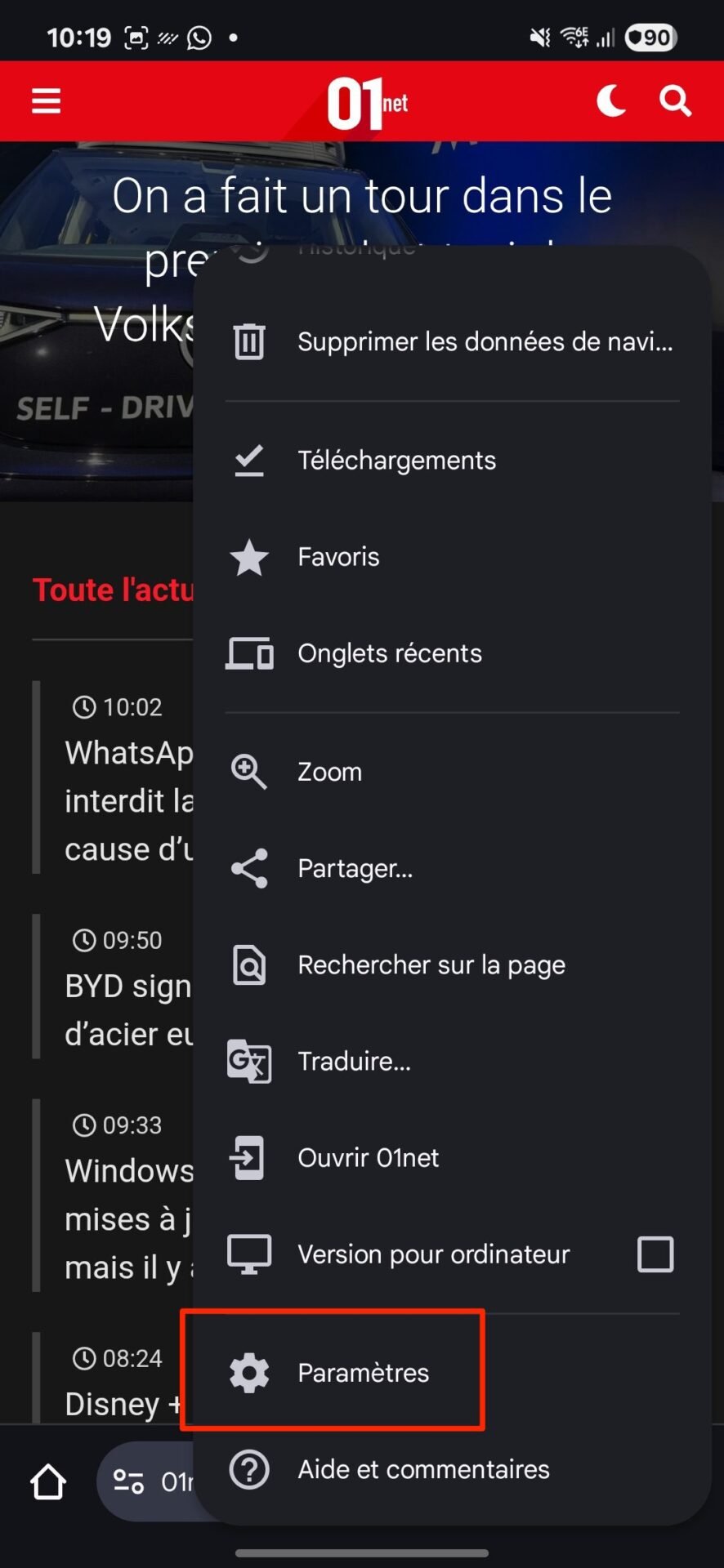This screenshot has height=1568, width=724.
Task: Open Aide et commentaires
Action: [452, 1469]
